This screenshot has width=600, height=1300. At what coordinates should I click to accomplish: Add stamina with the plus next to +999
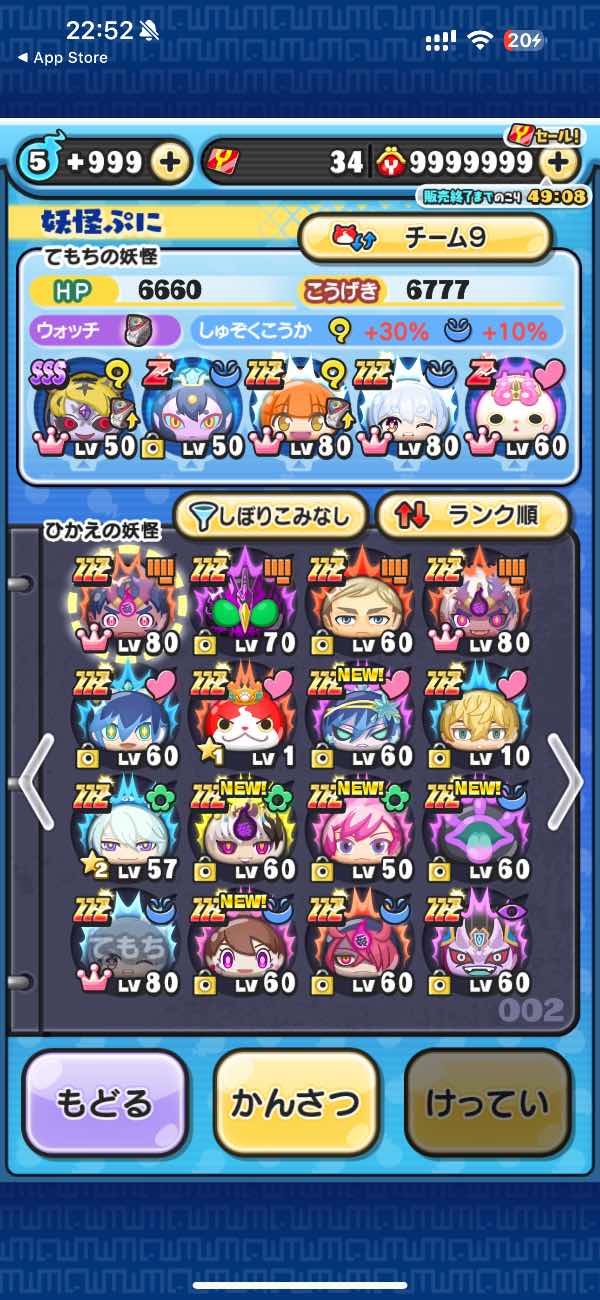171,163
